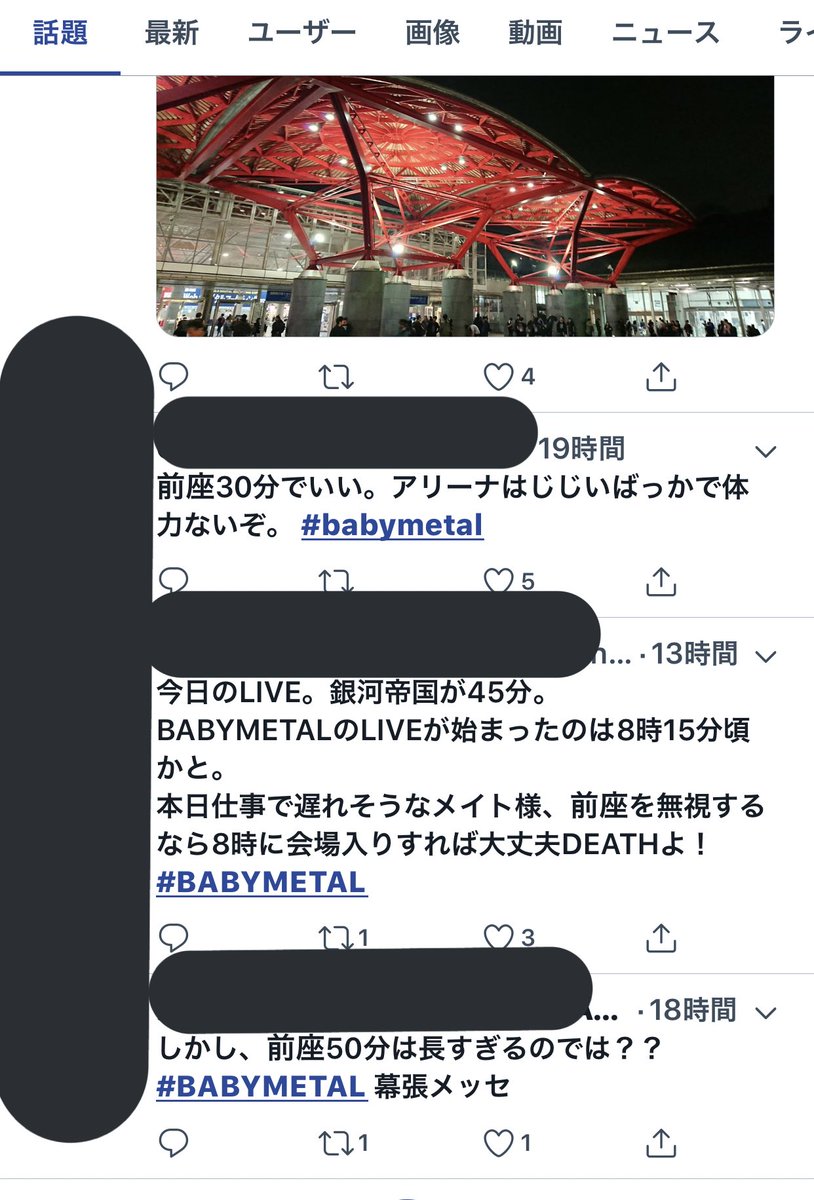The image size is (814, 1200).
Task: Share the 銀河帝国が45分 tweet
Action: click(x=661, y=937)
